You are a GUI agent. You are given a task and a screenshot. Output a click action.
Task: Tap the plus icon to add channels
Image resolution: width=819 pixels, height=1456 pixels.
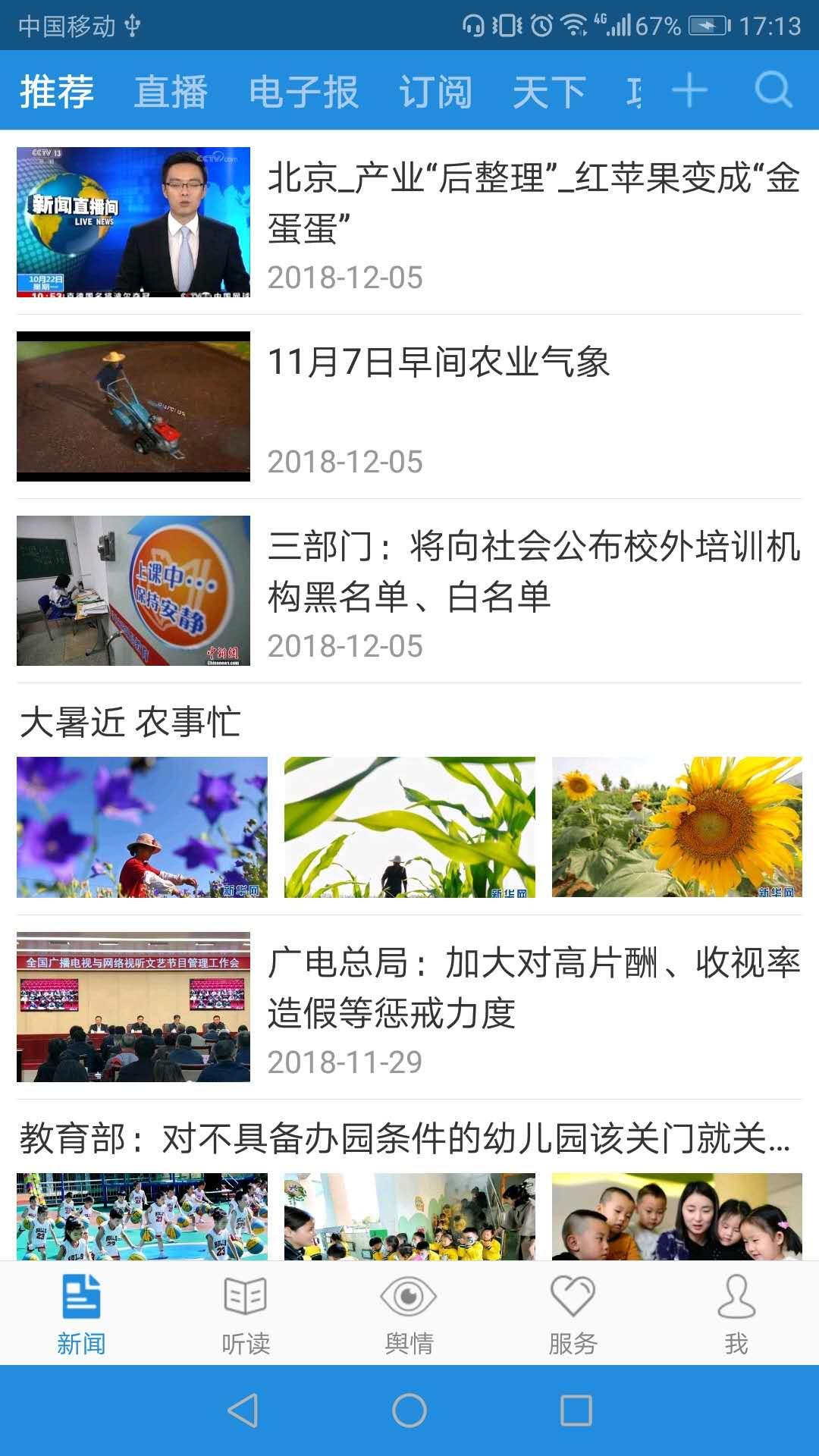coord(689,91)
